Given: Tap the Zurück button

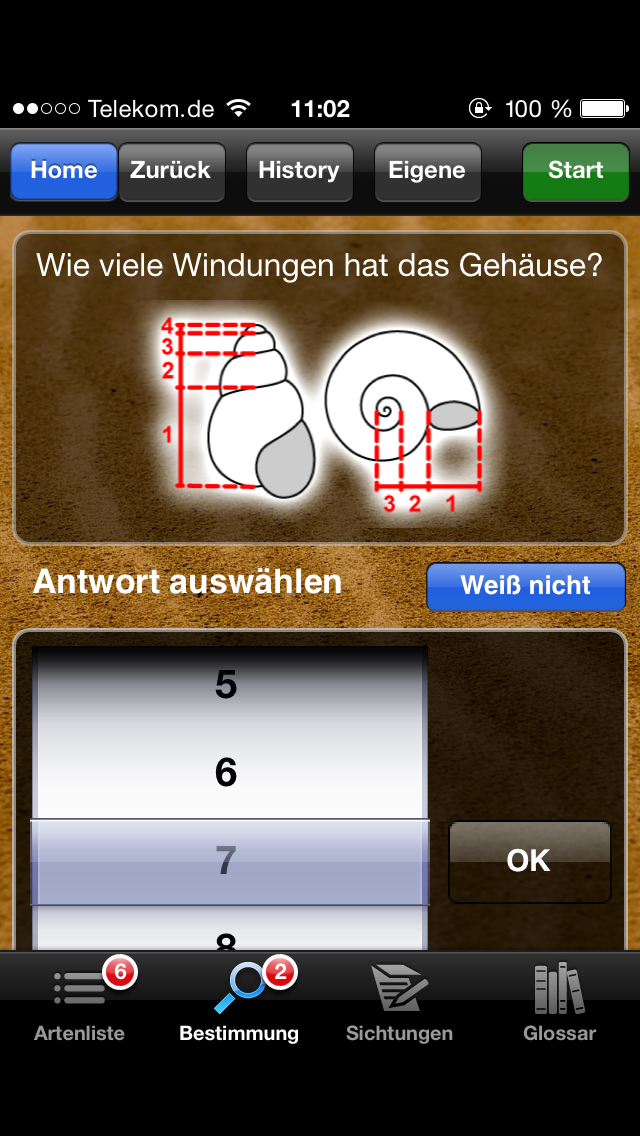Looking at the screenshot, I should [x=171, y=171].
